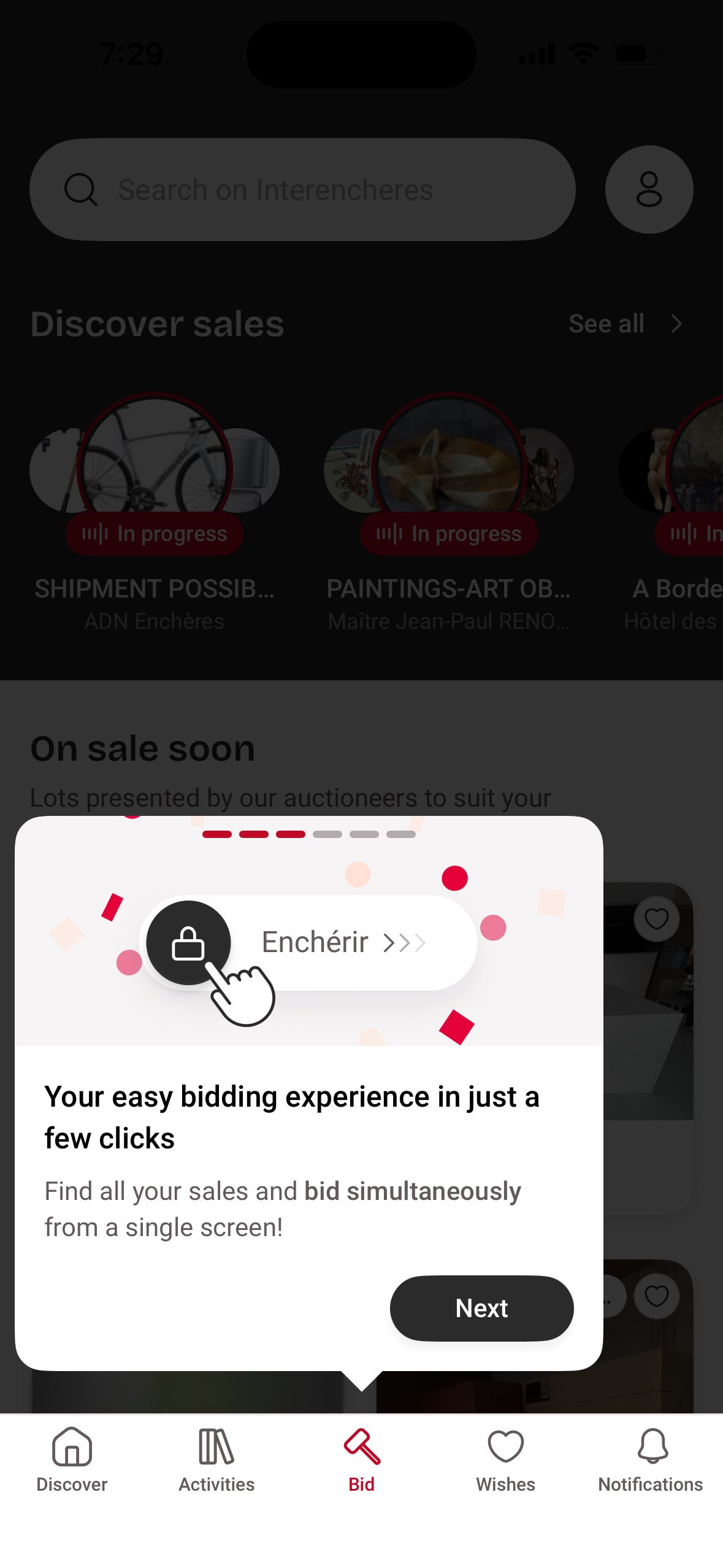Tap the profile account icon

coord(649,189)
